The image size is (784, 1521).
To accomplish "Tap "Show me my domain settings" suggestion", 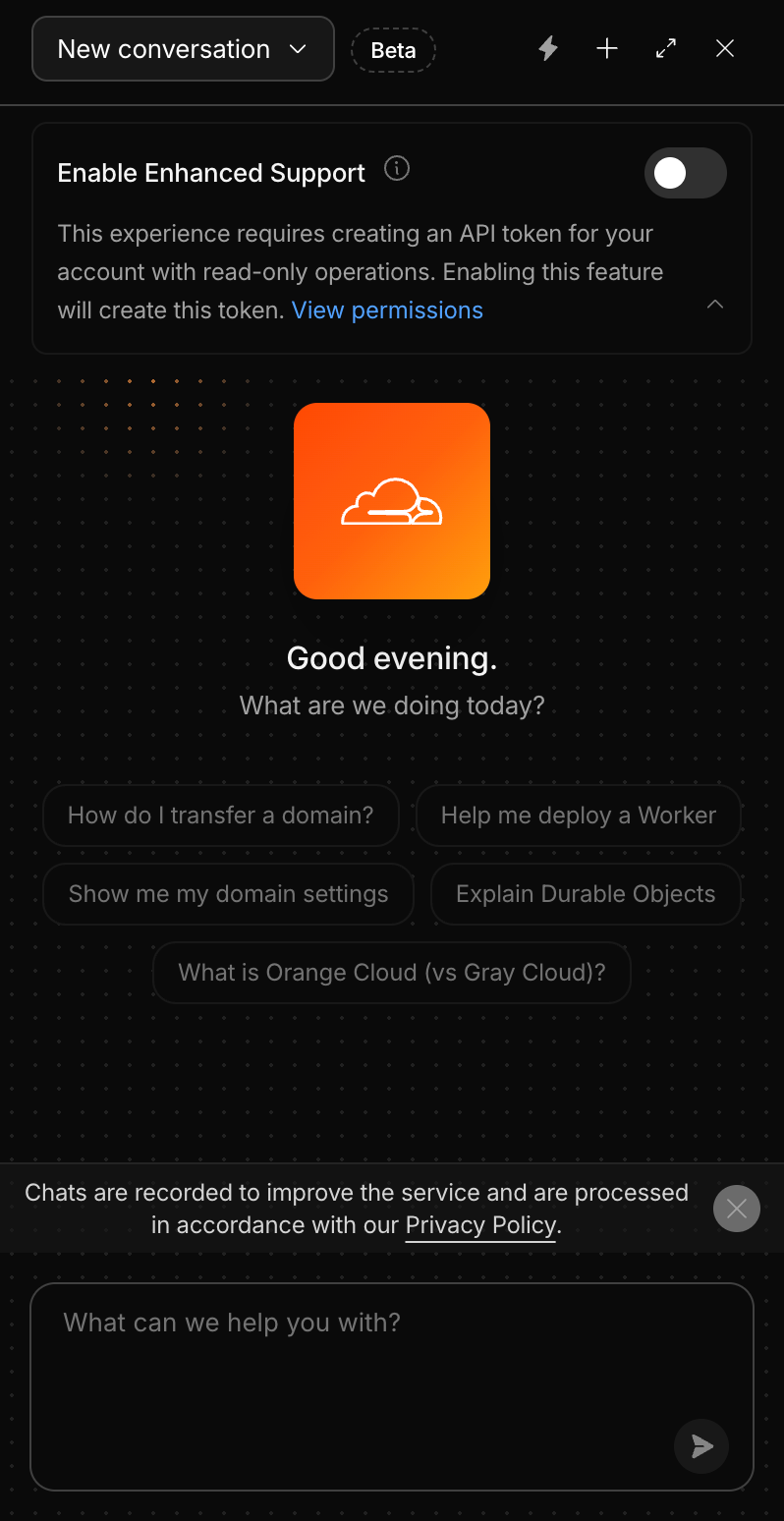I will [228, 894].
